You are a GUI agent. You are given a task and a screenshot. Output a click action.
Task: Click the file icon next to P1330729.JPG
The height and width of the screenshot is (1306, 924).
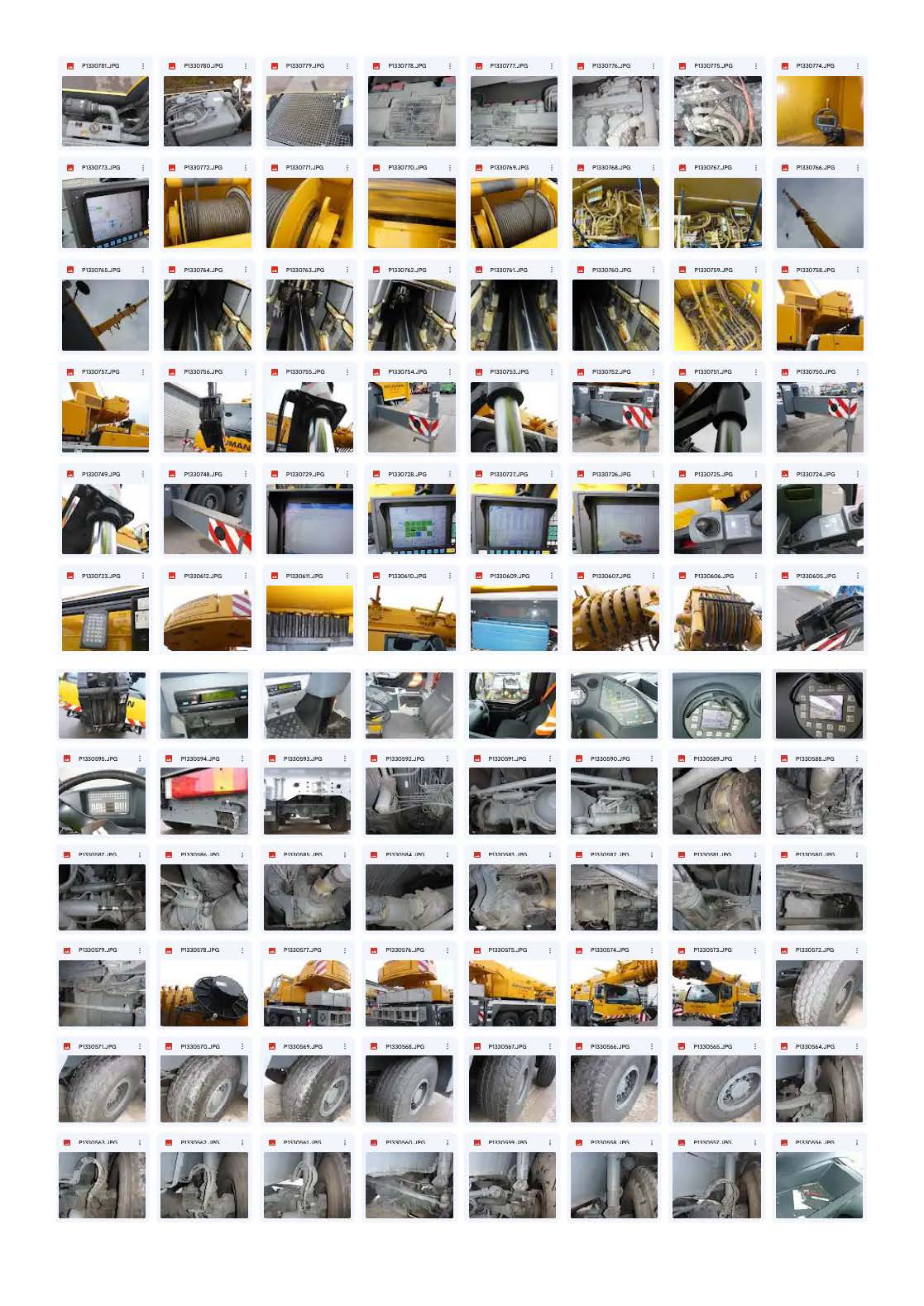point(274,474)
